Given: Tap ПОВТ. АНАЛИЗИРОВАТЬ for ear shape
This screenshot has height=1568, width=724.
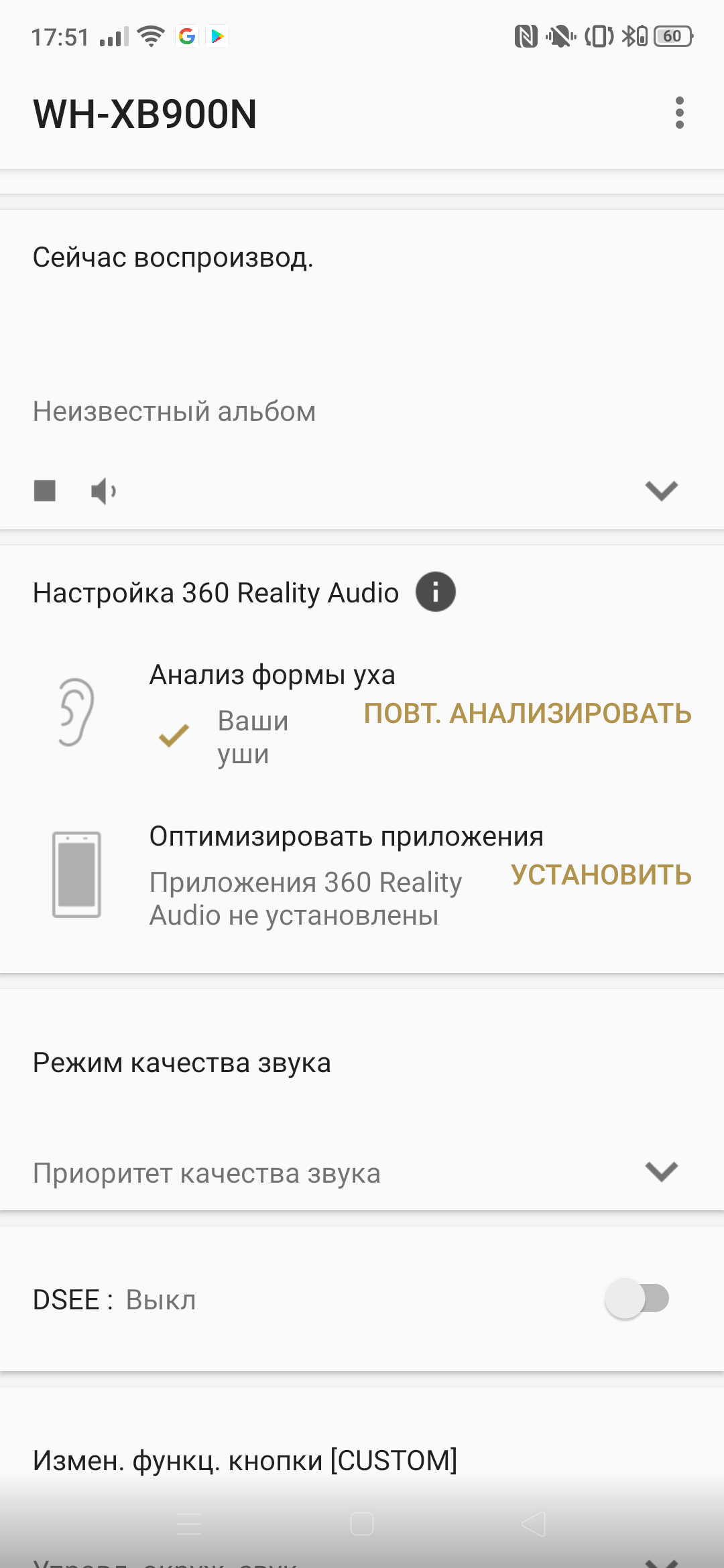Looking at the screenshot, I should click(x=527, y=714).
